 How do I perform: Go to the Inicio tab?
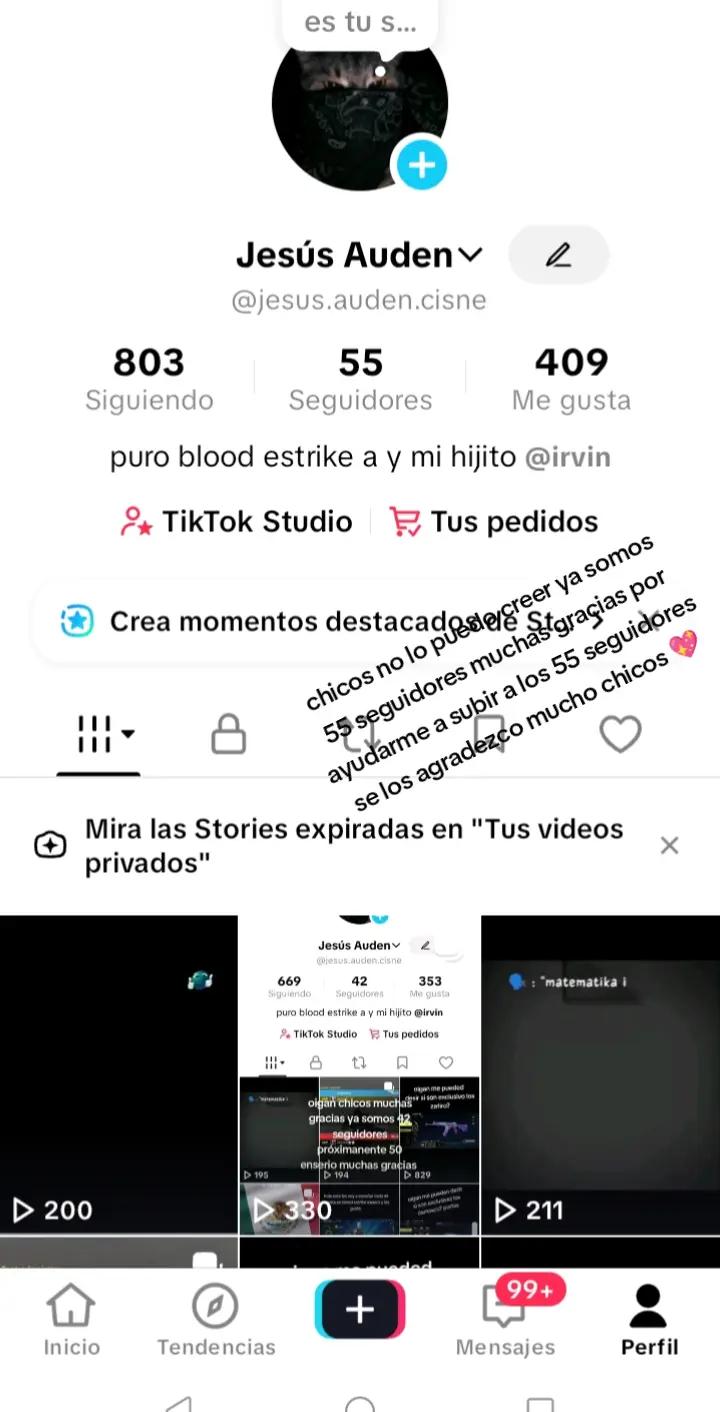[x=72, y=1319]
